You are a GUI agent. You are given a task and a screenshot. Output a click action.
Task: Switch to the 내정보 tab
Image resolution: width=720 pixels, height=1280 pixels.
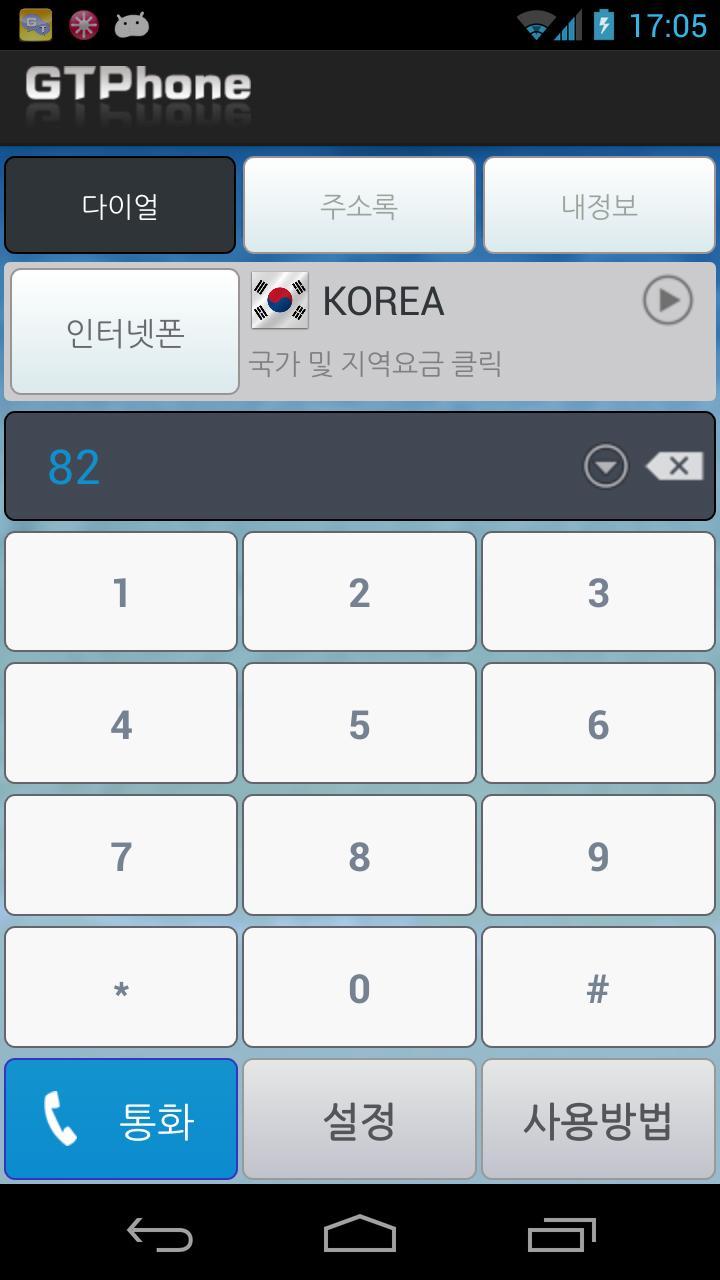point(599,206)
